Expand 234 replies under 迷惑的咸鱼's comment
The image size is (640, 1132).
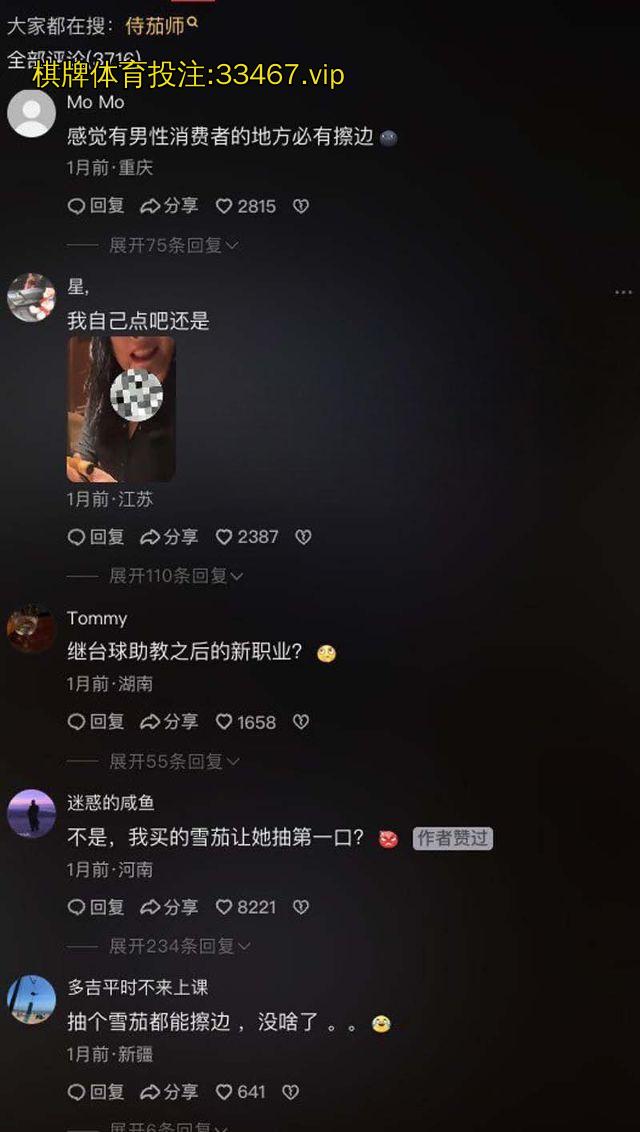(177, 946)
